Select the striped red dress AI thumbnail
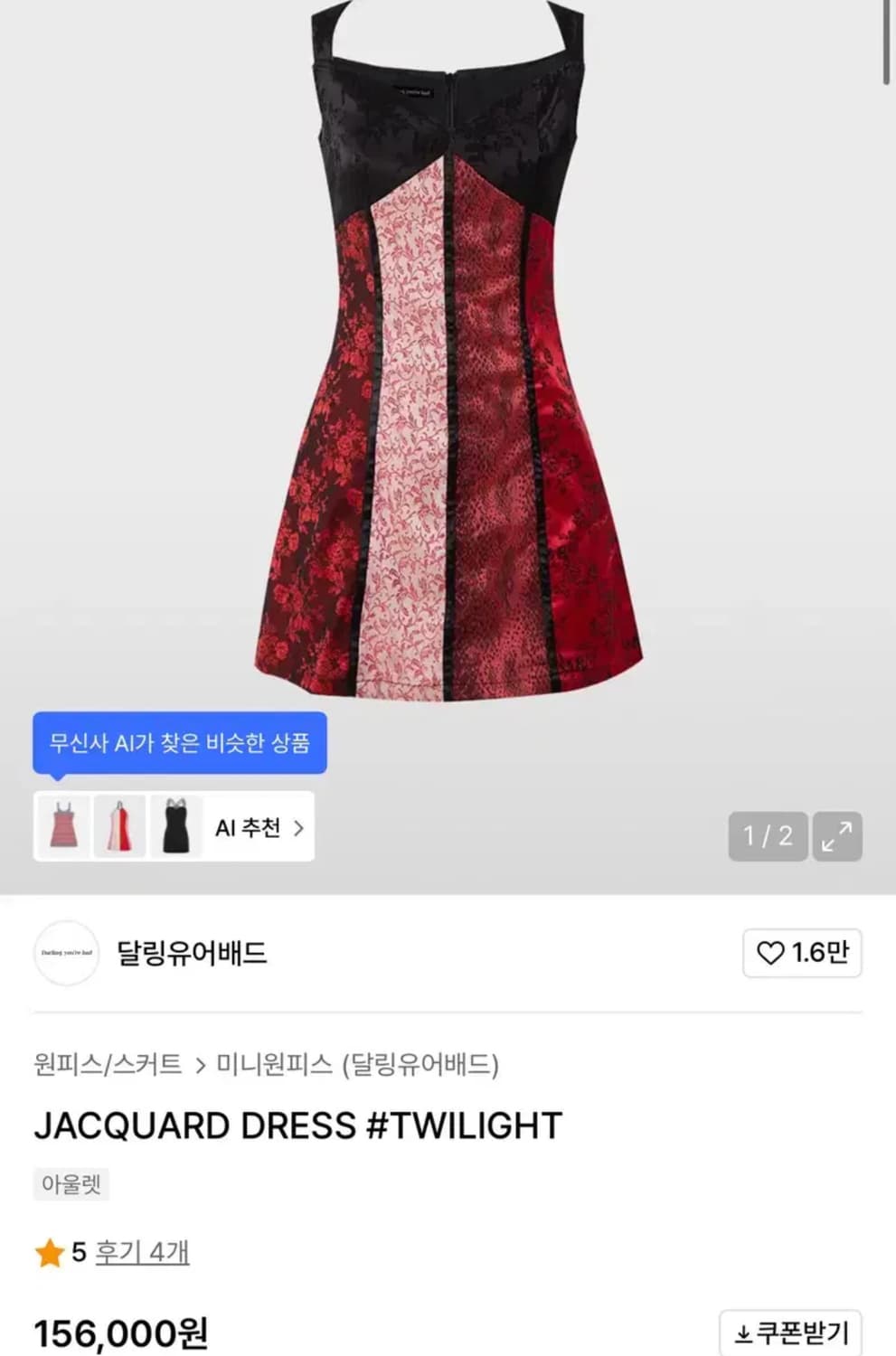The image size is (896, 1356). pyautogui.click(x=62, y=827)
